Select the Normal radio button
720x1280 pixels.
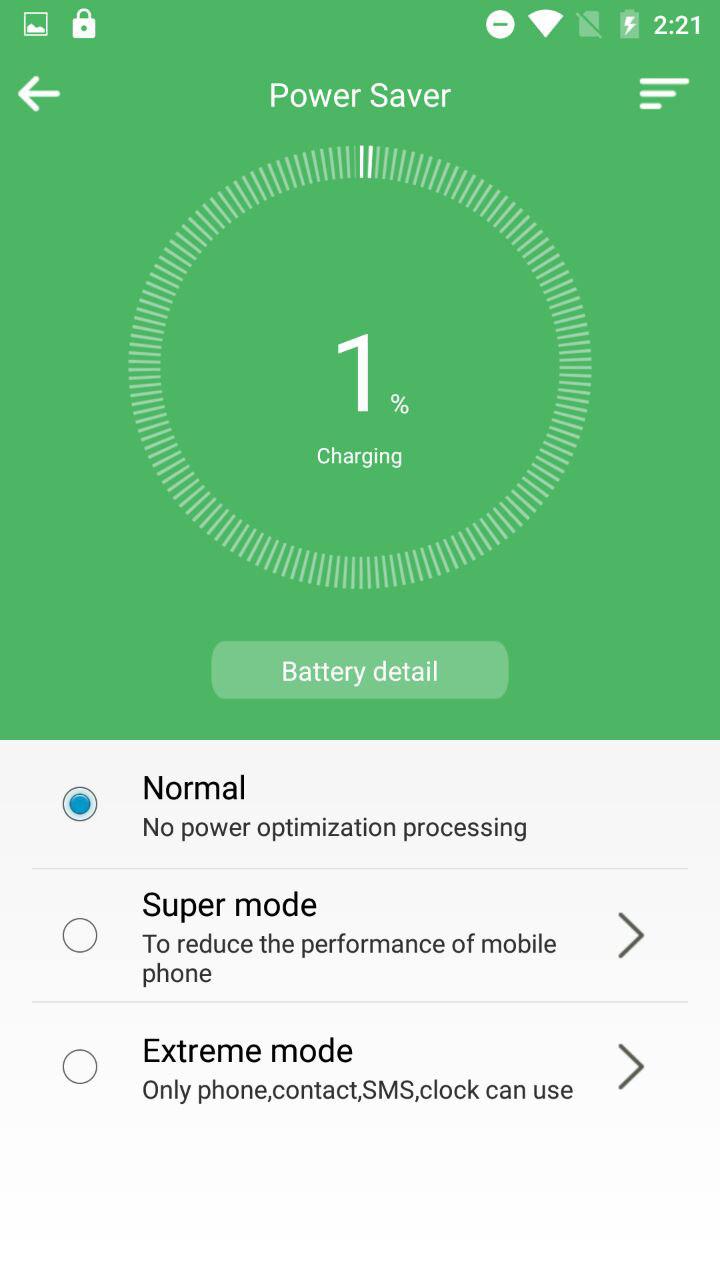80,804
